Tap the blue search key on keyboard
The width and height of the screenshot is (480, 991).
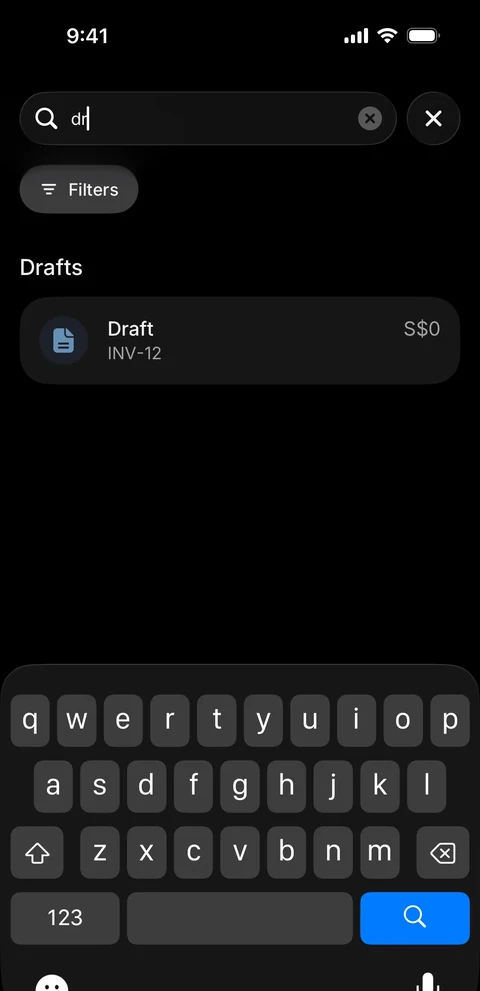coord(415,918)
